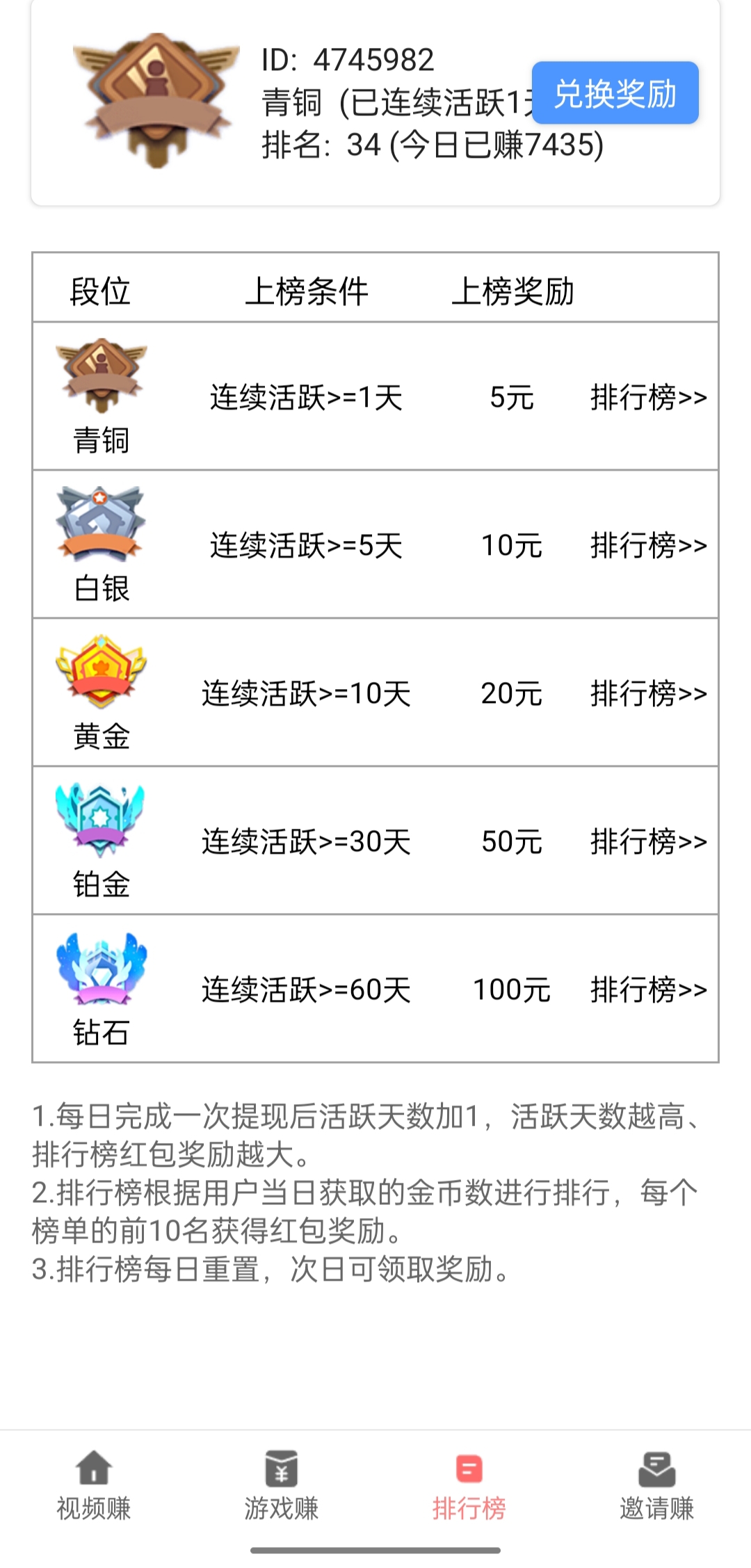The image size is (751, 1568).
Task: Click the navigation bar handle at screen bottom
Action: pos(375,1551)
